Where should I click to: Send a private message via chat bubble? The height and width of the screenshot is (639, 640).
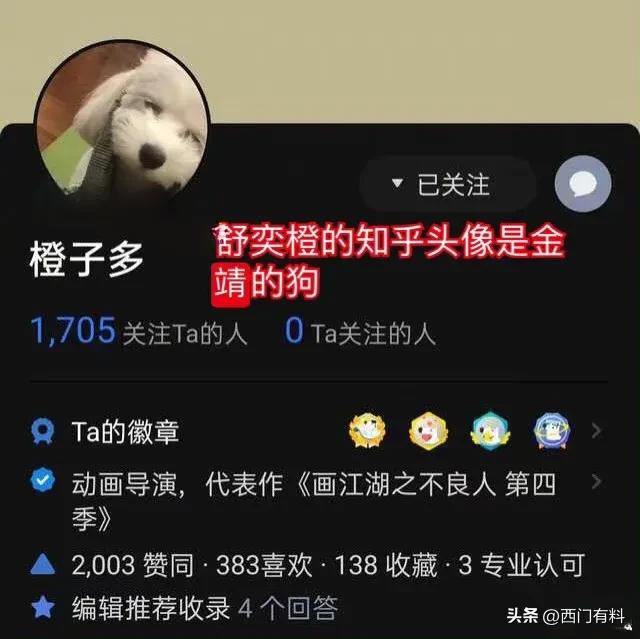pos(583,183)
